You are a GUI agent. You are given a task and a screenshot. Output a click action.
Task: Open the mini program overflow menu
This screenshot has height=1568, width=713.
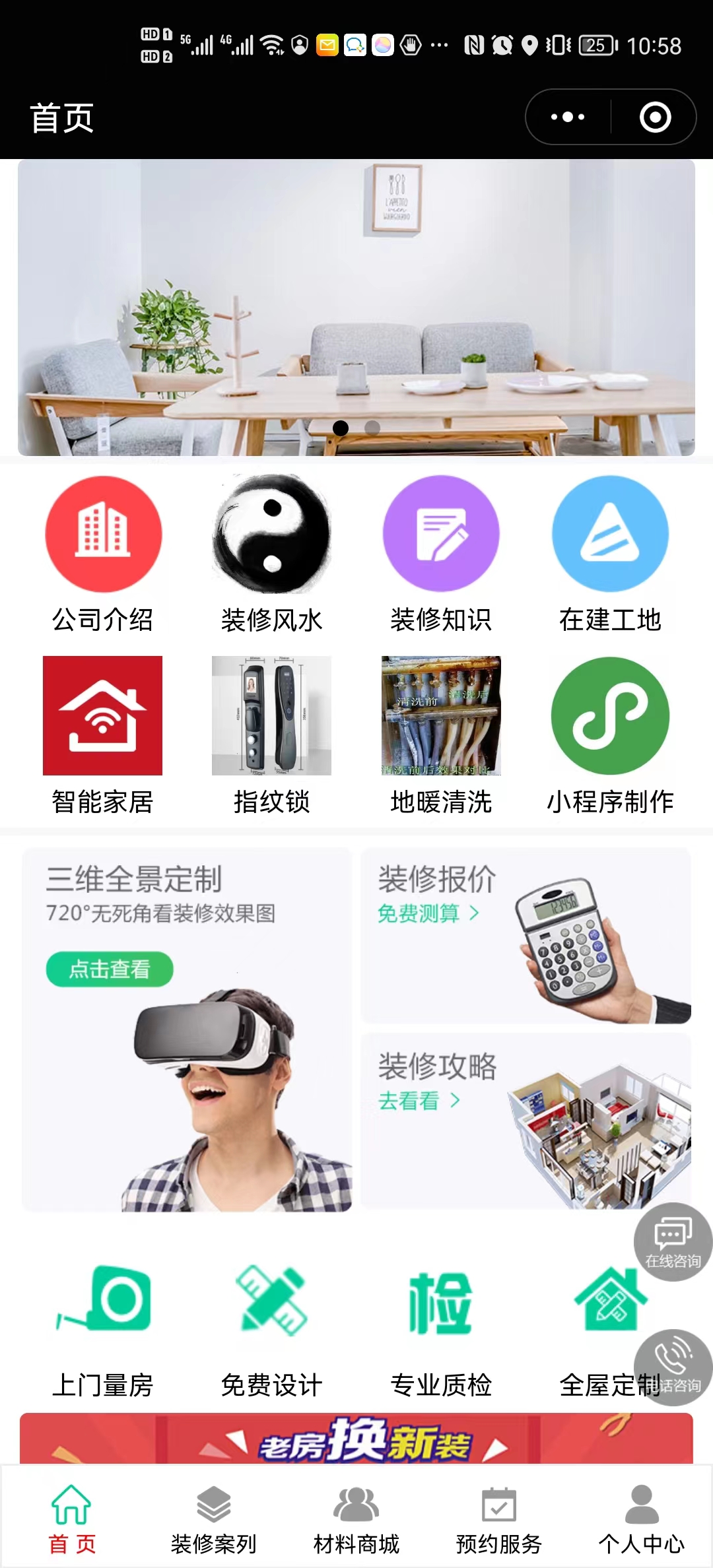click(568, 117)
